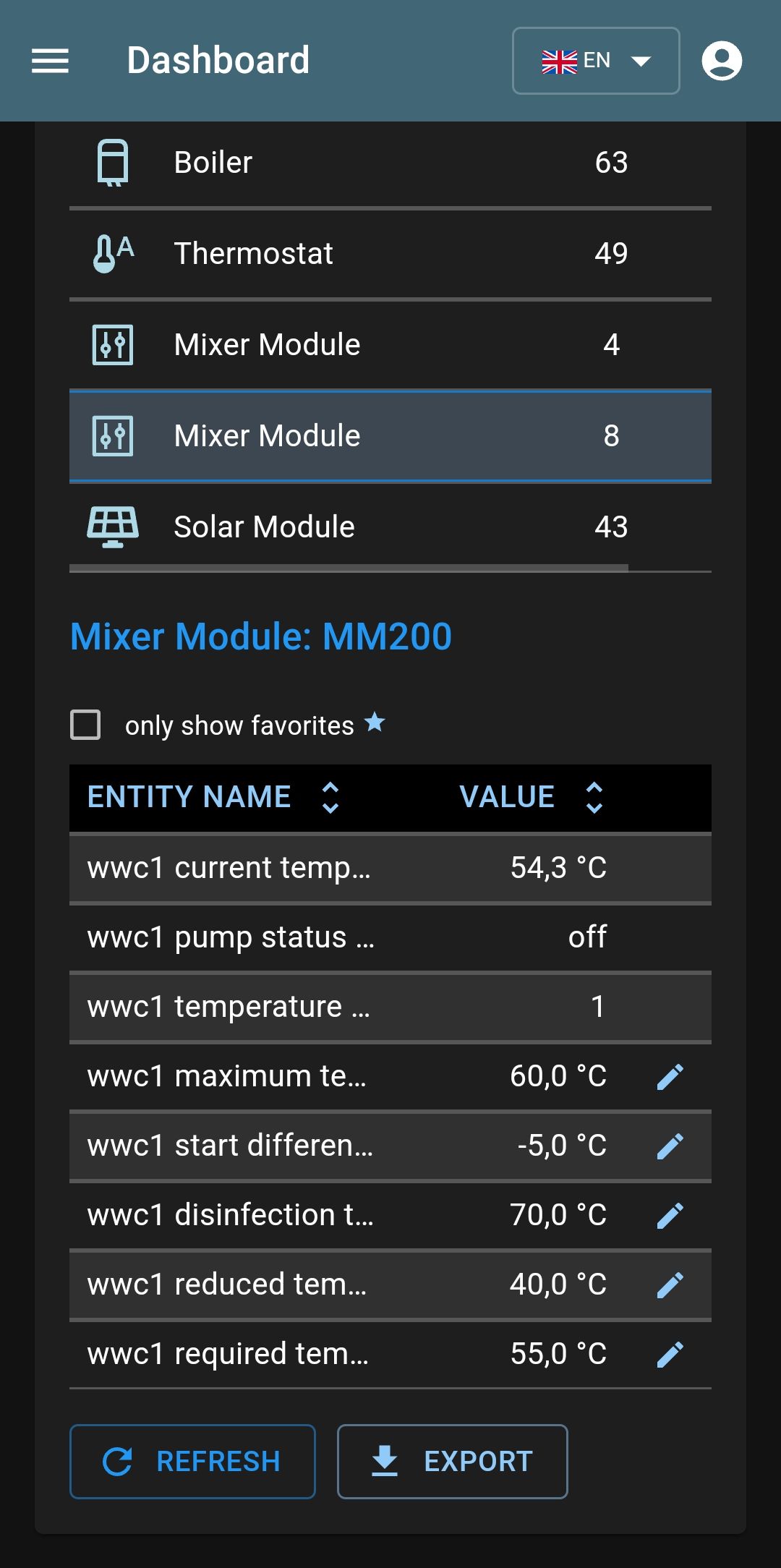Select the Mixer Module row with 4 entities

(x=390, y=345)
